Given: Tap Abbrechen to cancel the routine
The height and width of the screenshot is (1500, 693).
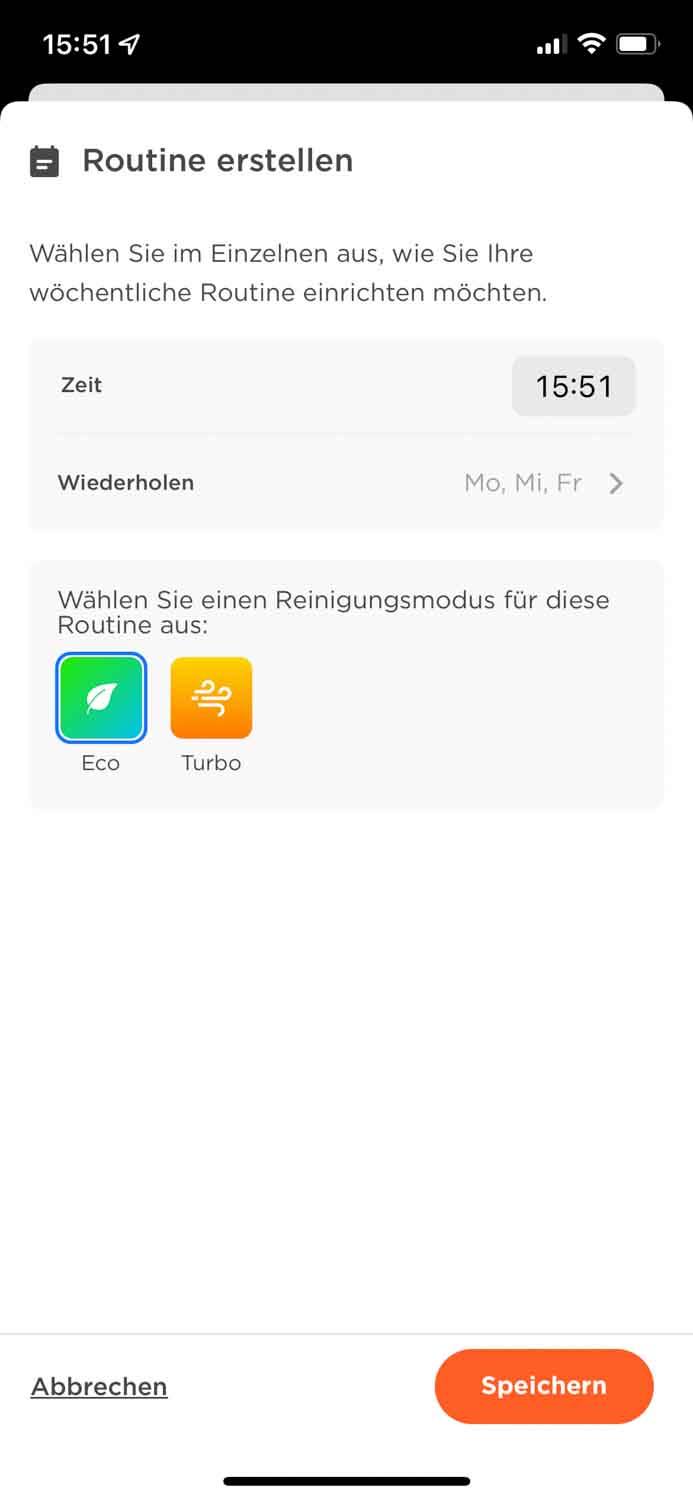Looking at the screenshot, I should coord(99,1386).
